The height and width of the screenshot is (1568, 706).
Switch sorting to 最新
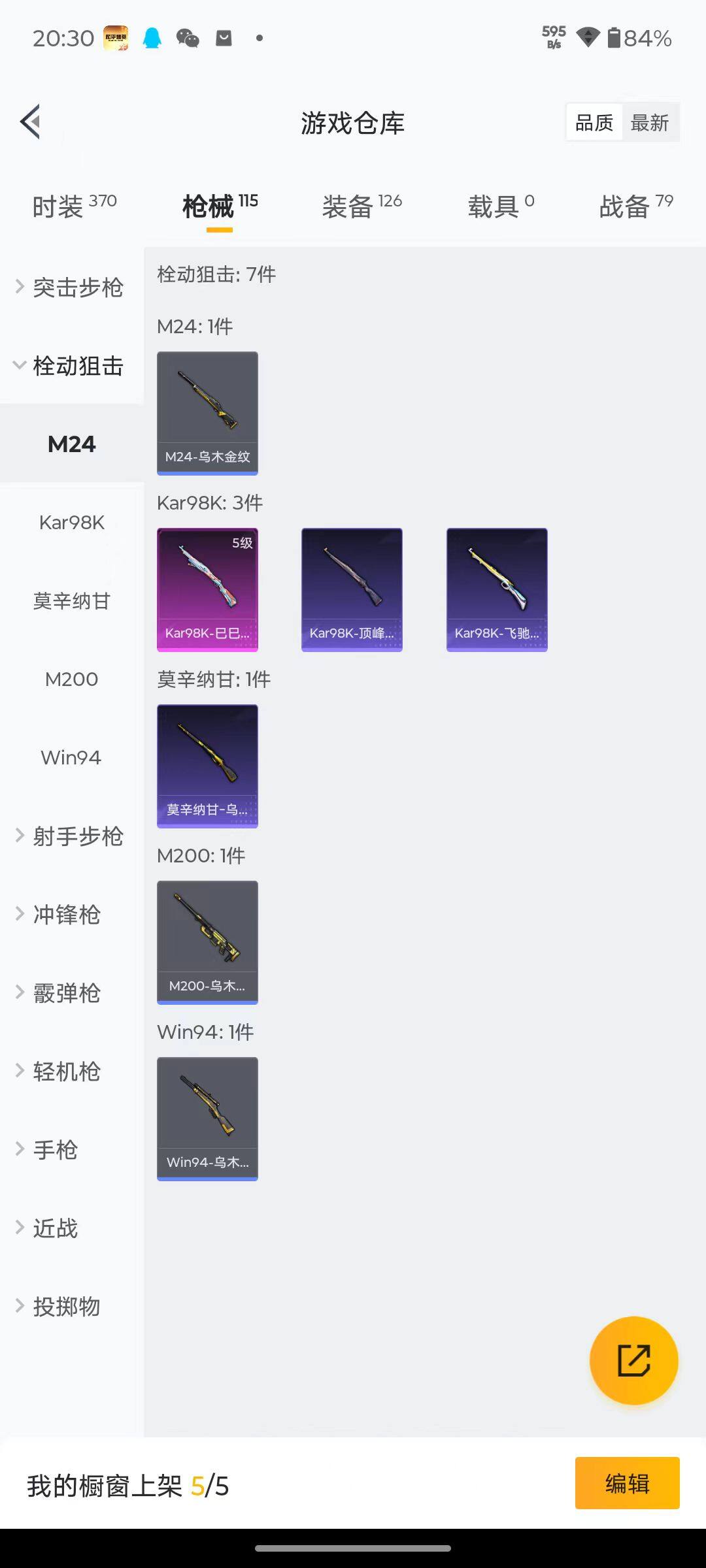tap(650, 122)
